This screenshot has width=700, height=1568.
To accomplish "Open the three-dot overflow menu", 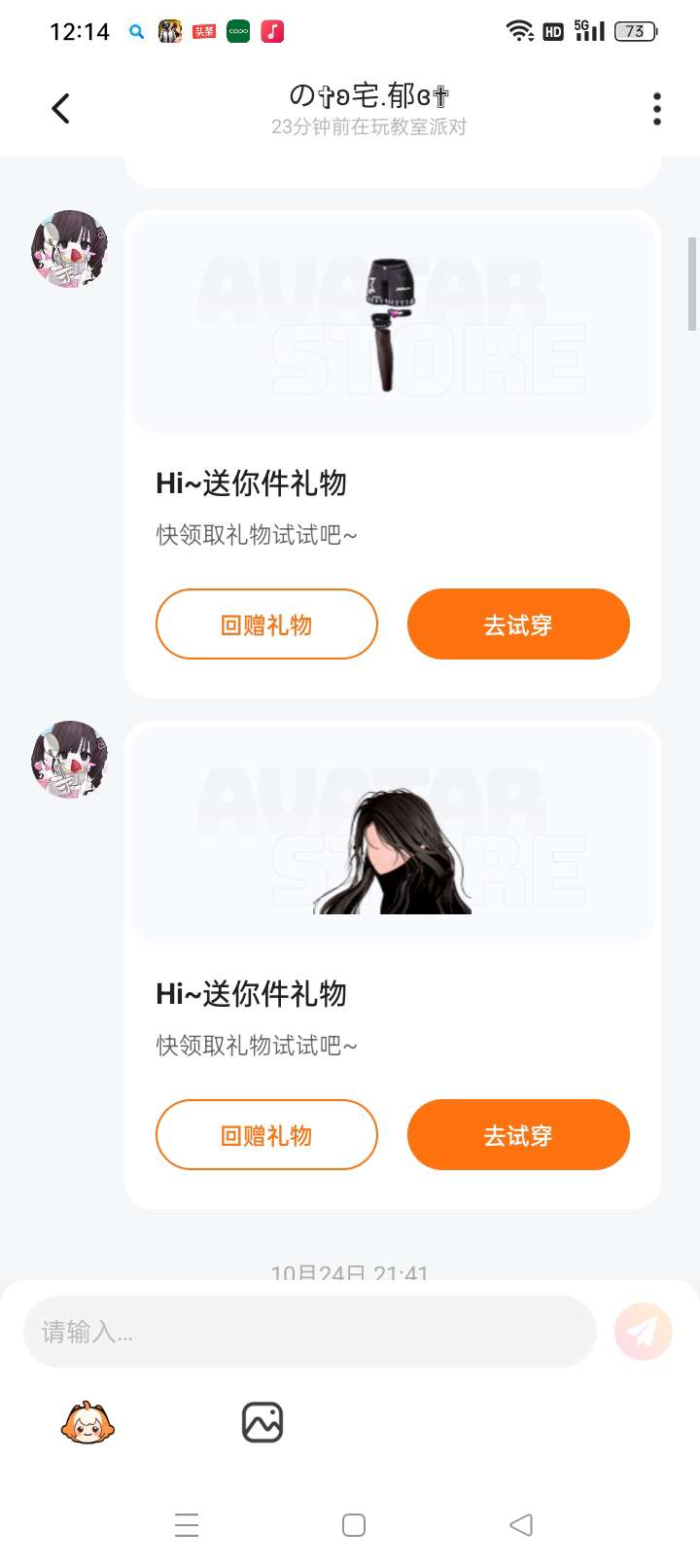I will click(657, 108).
